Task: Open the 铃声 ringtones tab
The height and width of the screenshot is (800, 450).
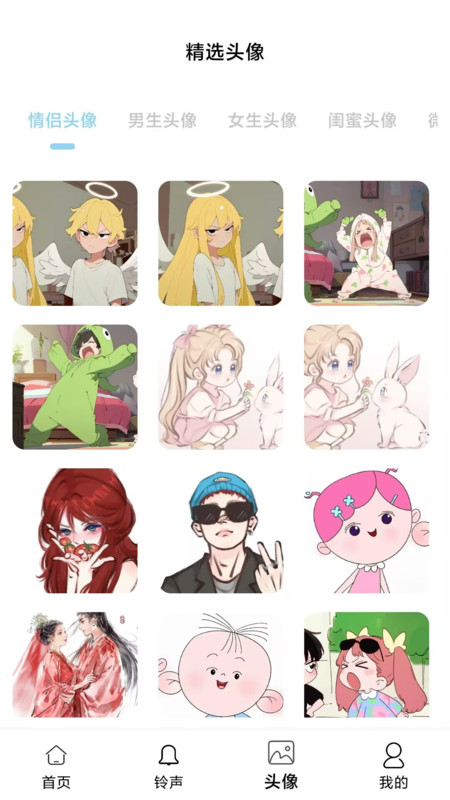Action: point(168,766)
